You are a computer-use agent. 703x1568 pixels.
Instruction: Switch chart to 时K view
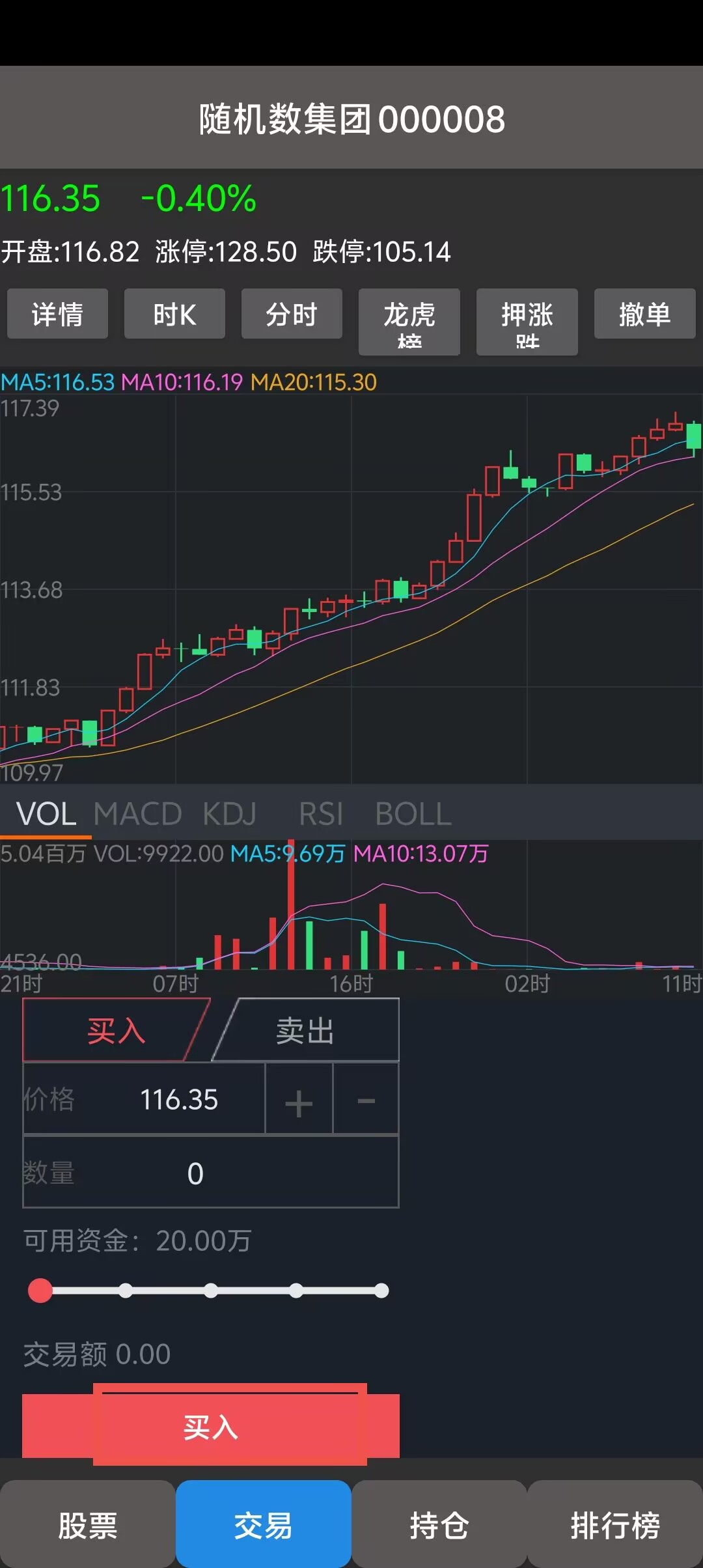pyautogui.click(x=174, y=314)
